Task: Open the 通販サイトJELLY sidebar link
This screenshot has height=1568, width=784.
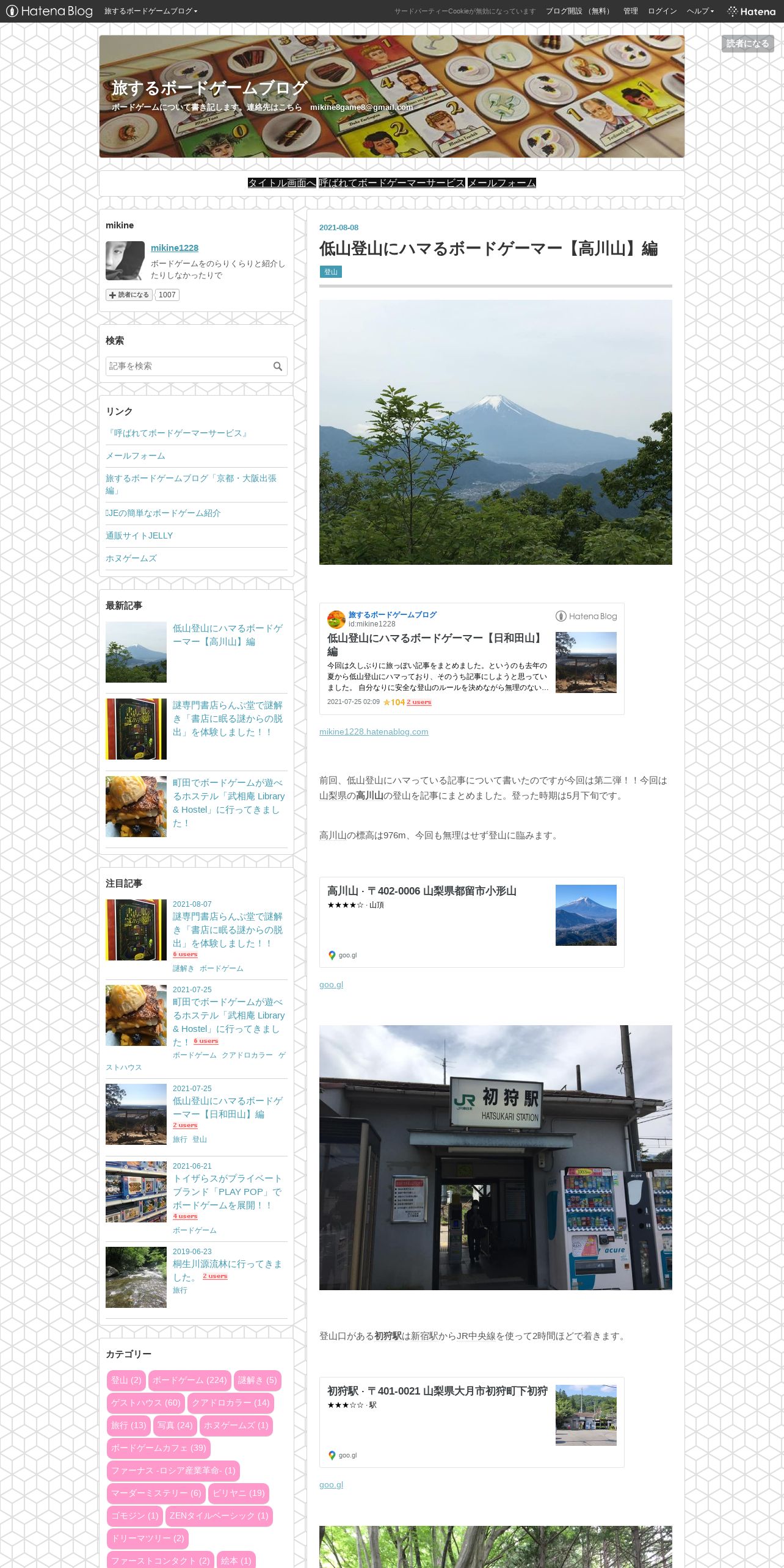Action: [x=139, y=535]
